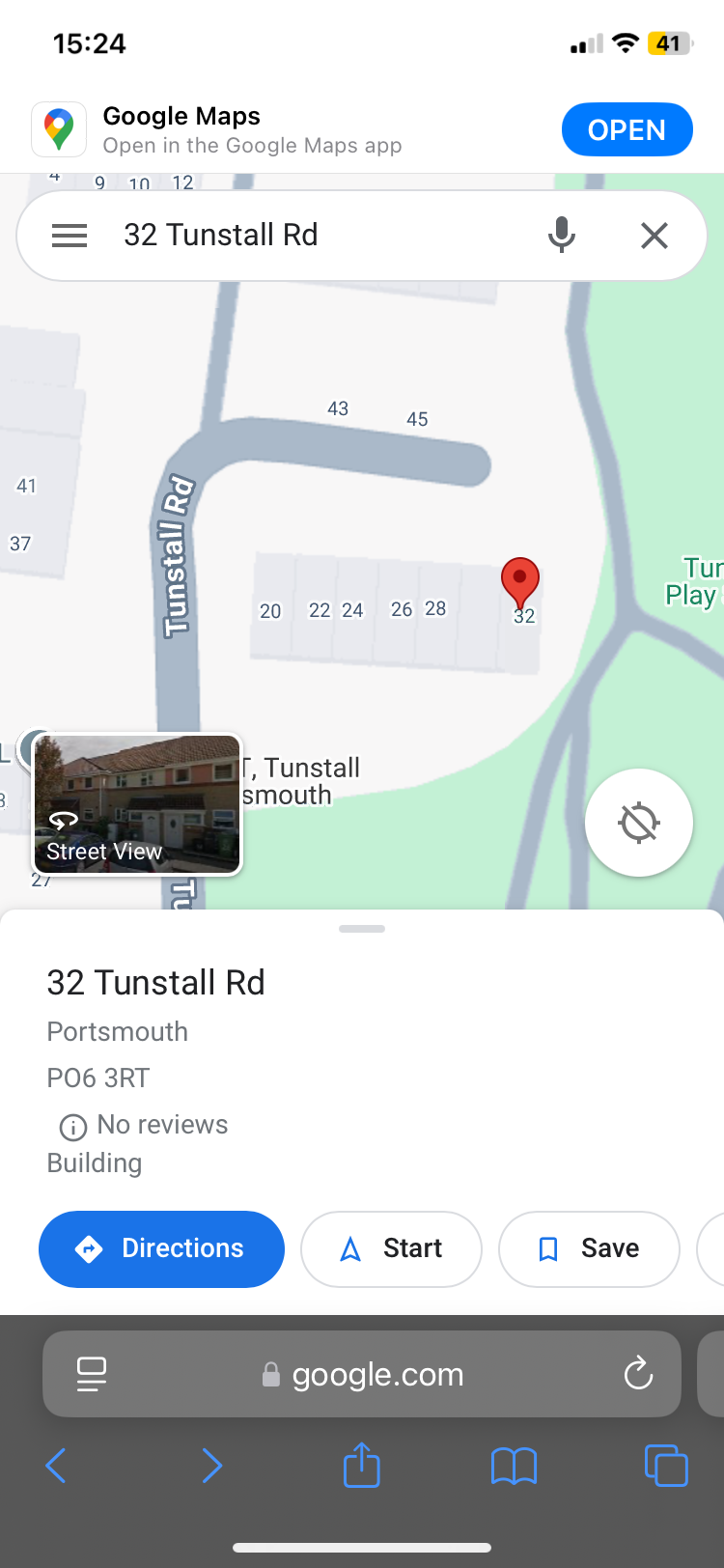Reload the page in Safari address bar
The image size is (724, 1568).
pos(638,1374)
